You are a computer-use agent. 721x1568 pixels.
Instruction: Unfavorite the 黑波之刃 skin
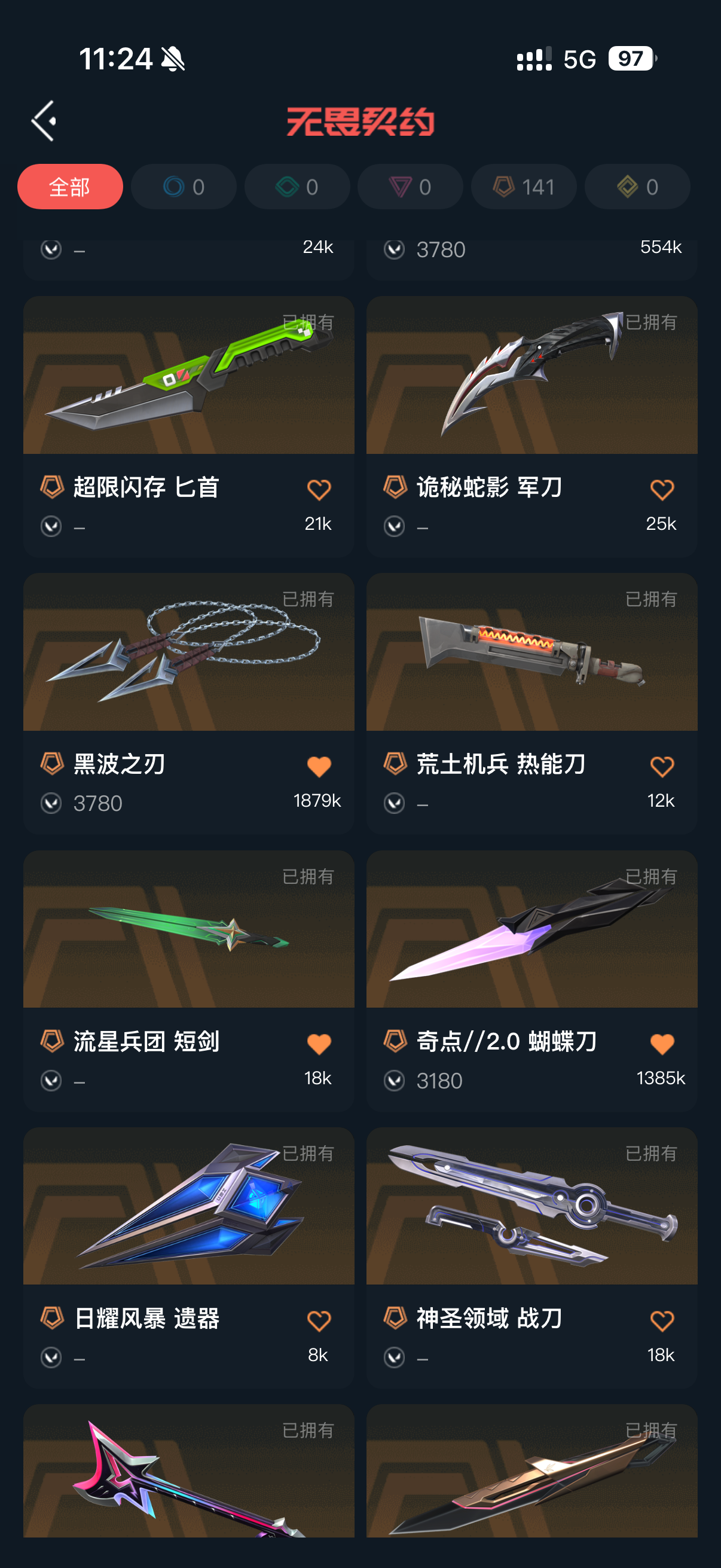pyautogui.click(x=319, y=766)
